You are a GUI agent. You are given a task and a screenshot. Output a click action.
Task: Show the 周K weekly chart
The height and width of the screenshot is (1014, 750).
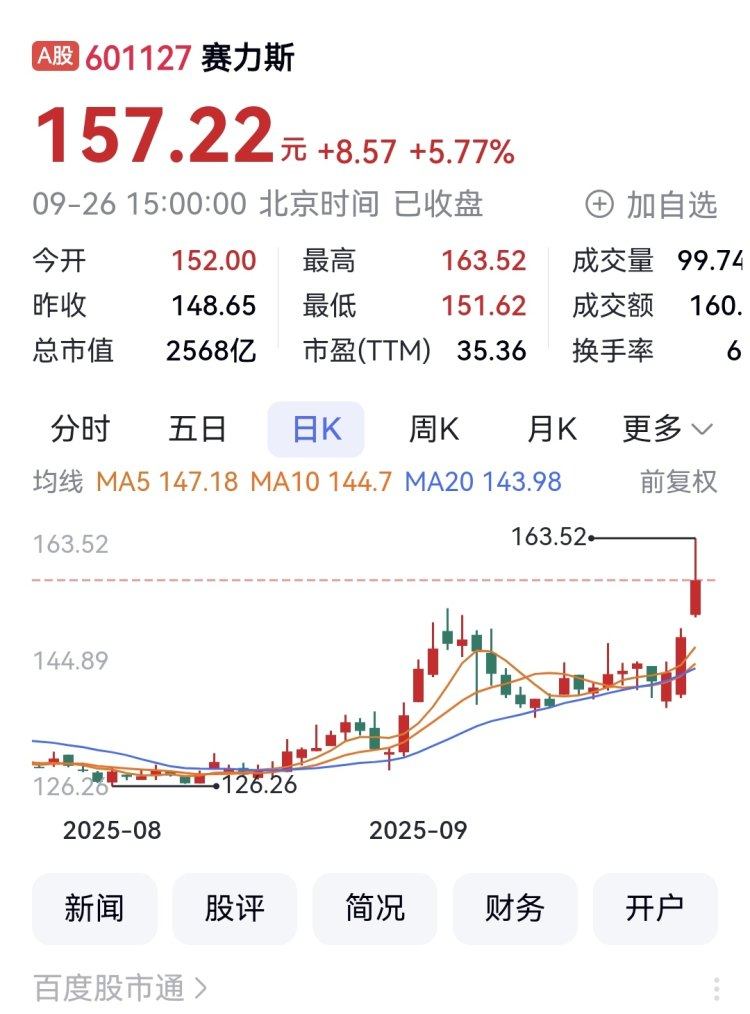click(x=434, y=430)
